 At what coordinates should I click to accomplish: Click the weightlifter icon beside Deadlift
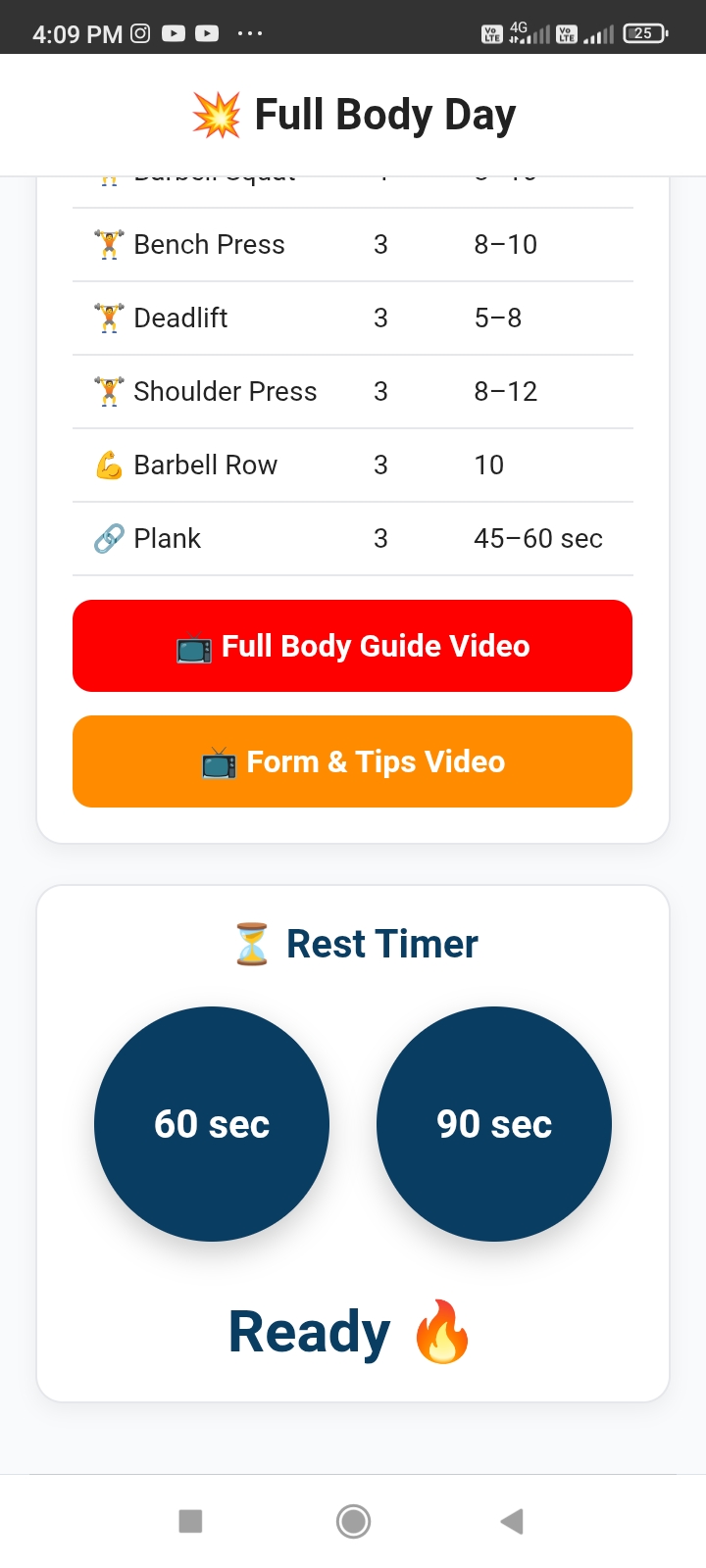[x=111, y=318]
